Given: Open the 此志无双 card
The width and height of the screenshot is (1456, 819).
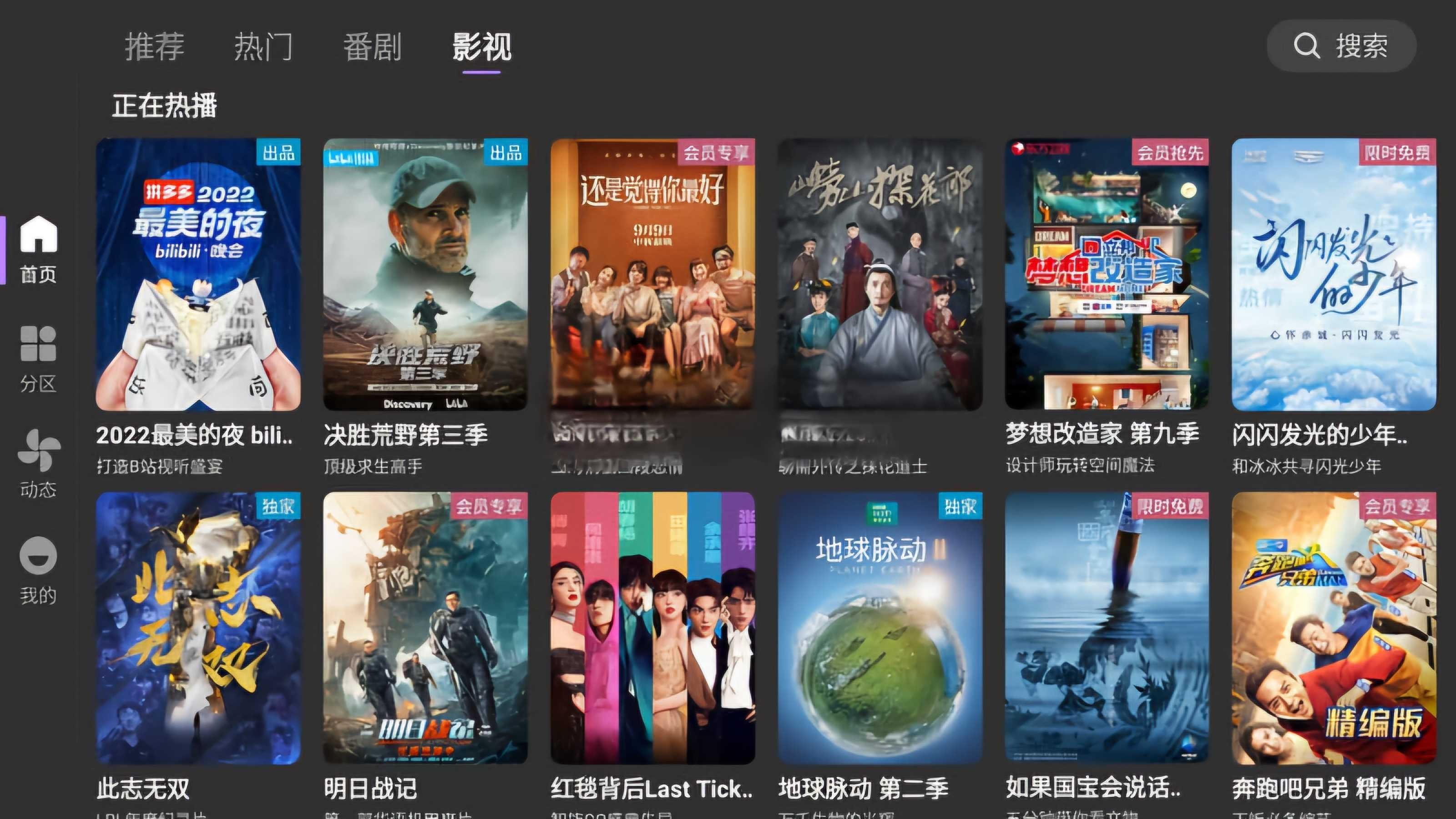Looking at the screenshot, I should tap(198, 627).
